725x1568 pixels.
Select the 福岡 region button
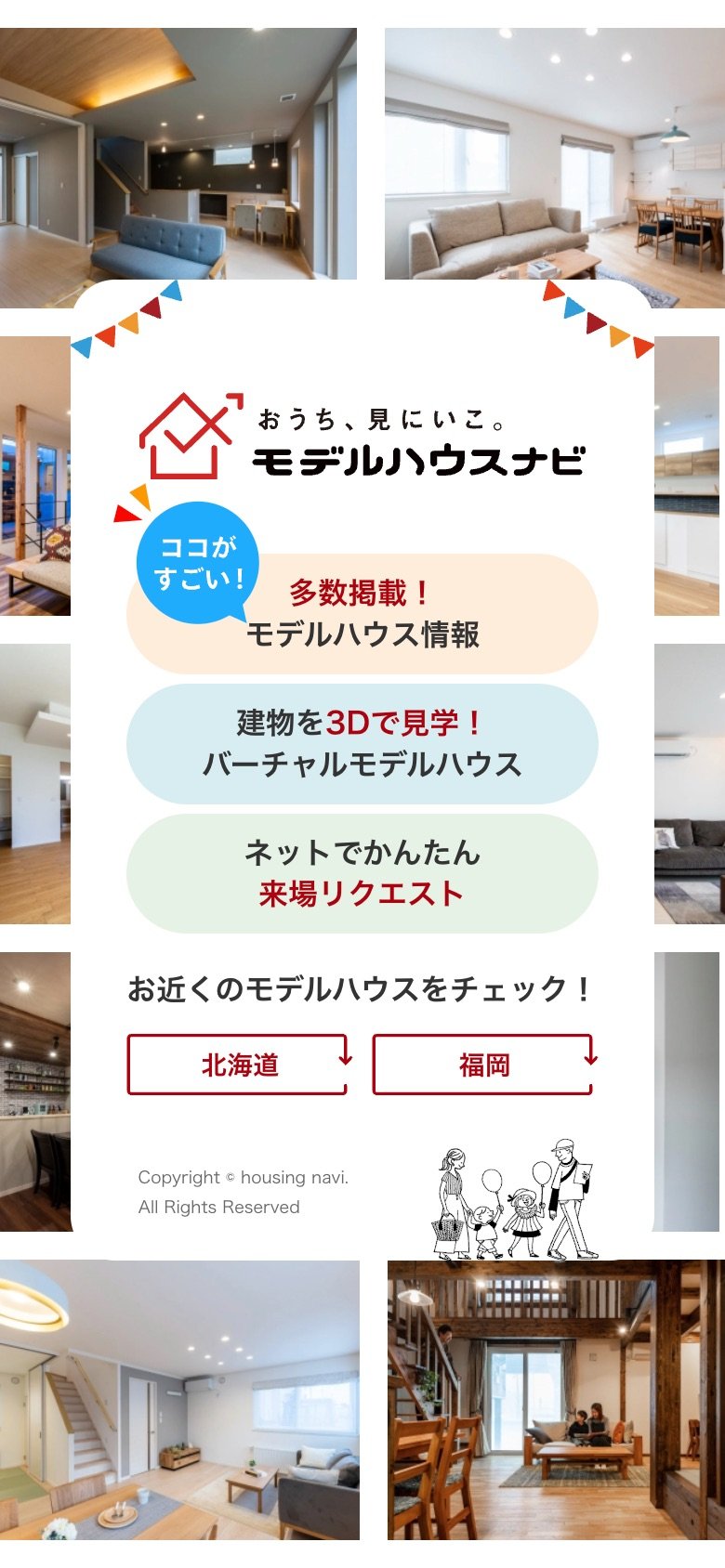[x=483, y=1065]
